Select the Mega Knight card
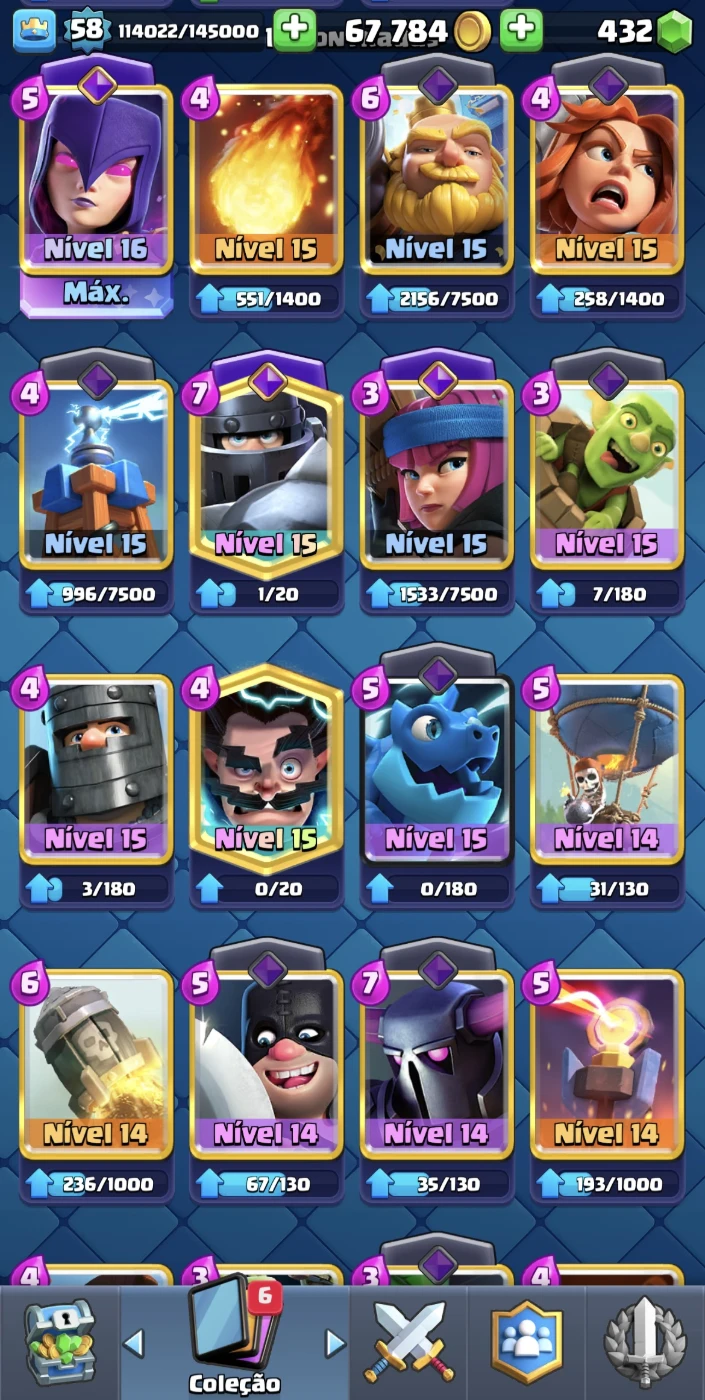 point(266,475)
